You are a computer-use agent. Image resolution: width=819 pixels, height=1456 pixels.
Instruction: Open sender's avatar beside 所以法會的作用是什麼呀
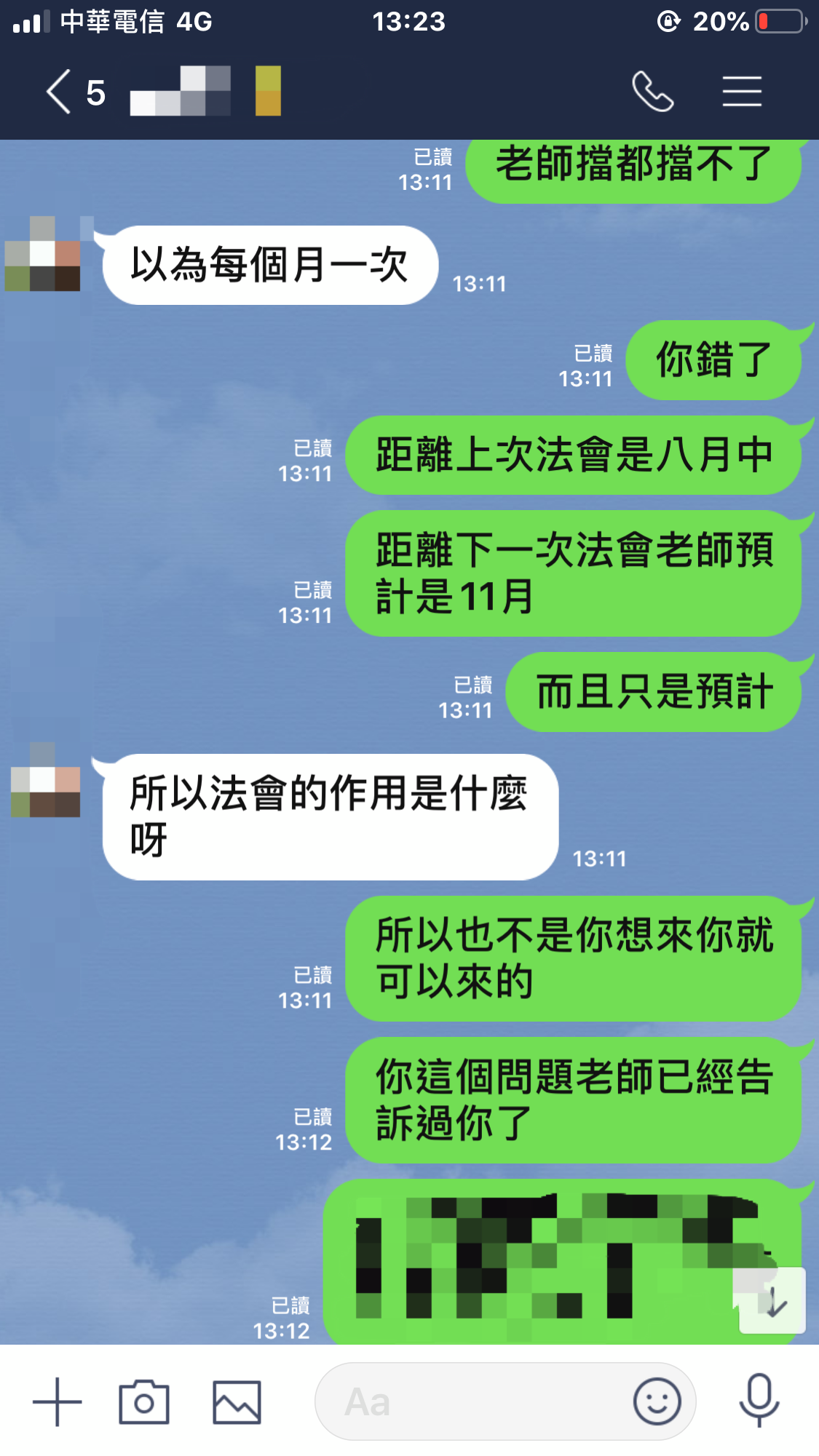pos(45,781)
